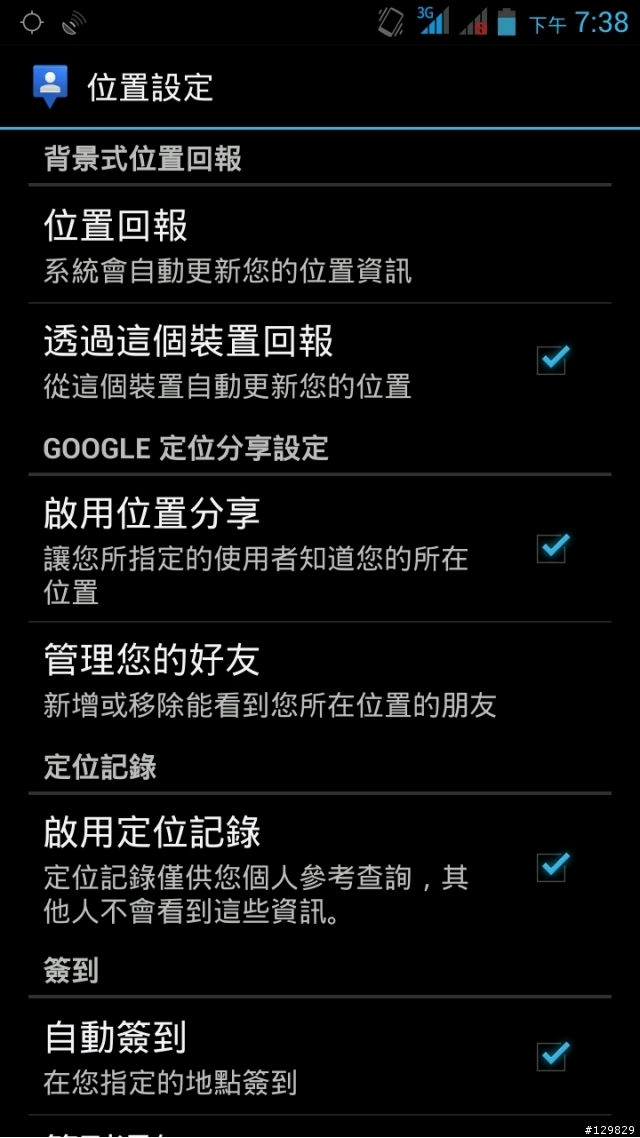Tap the 位置設定 app icon to go back

[49, 86]
